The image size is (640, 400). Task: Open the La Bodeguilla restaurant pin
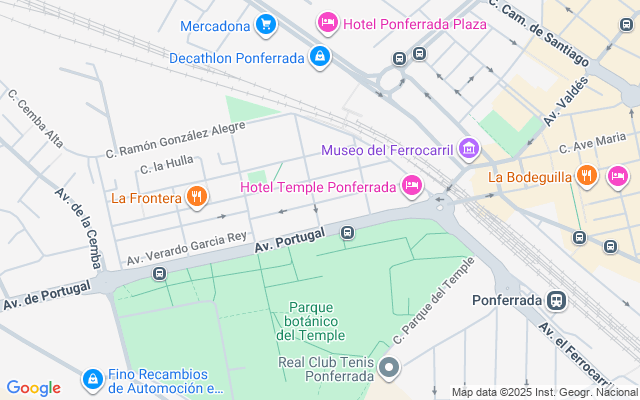coord(586,177)
